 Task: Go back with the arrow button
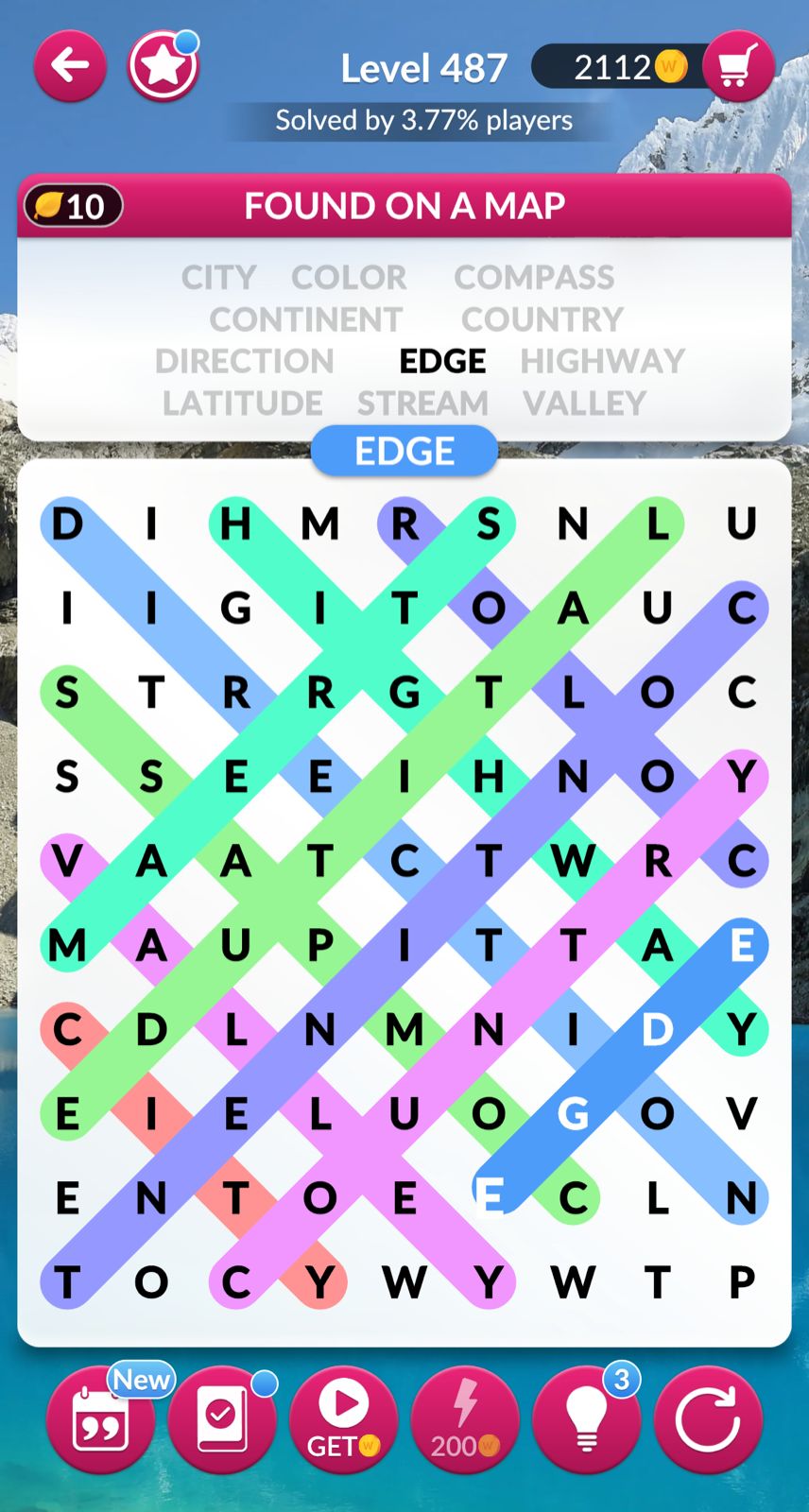[x=70, y=66]
